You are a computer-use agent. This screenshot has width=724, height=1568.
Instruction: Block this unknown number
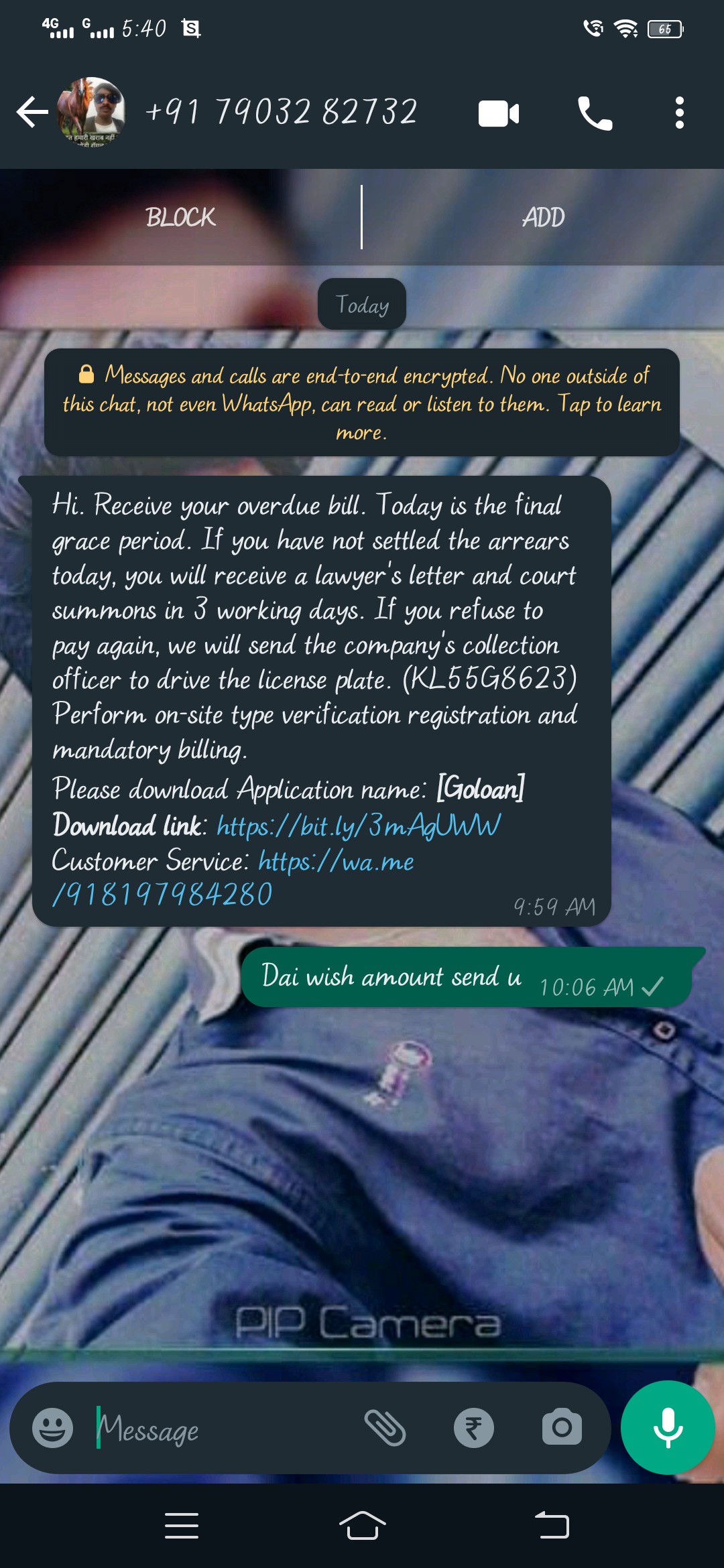(x=180, y=217)
